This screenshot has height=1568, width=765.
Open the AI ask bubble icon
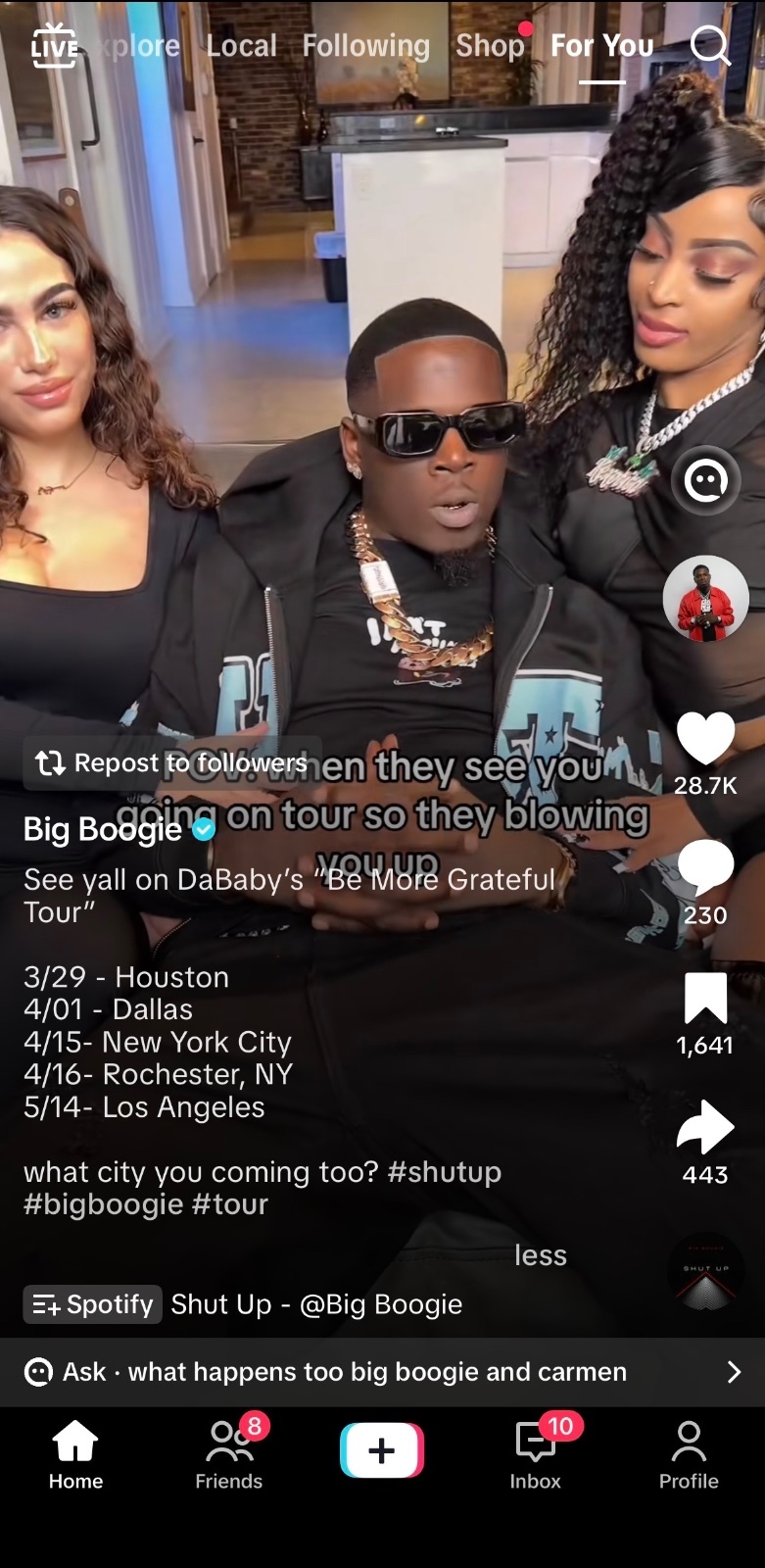click(705, 480)
